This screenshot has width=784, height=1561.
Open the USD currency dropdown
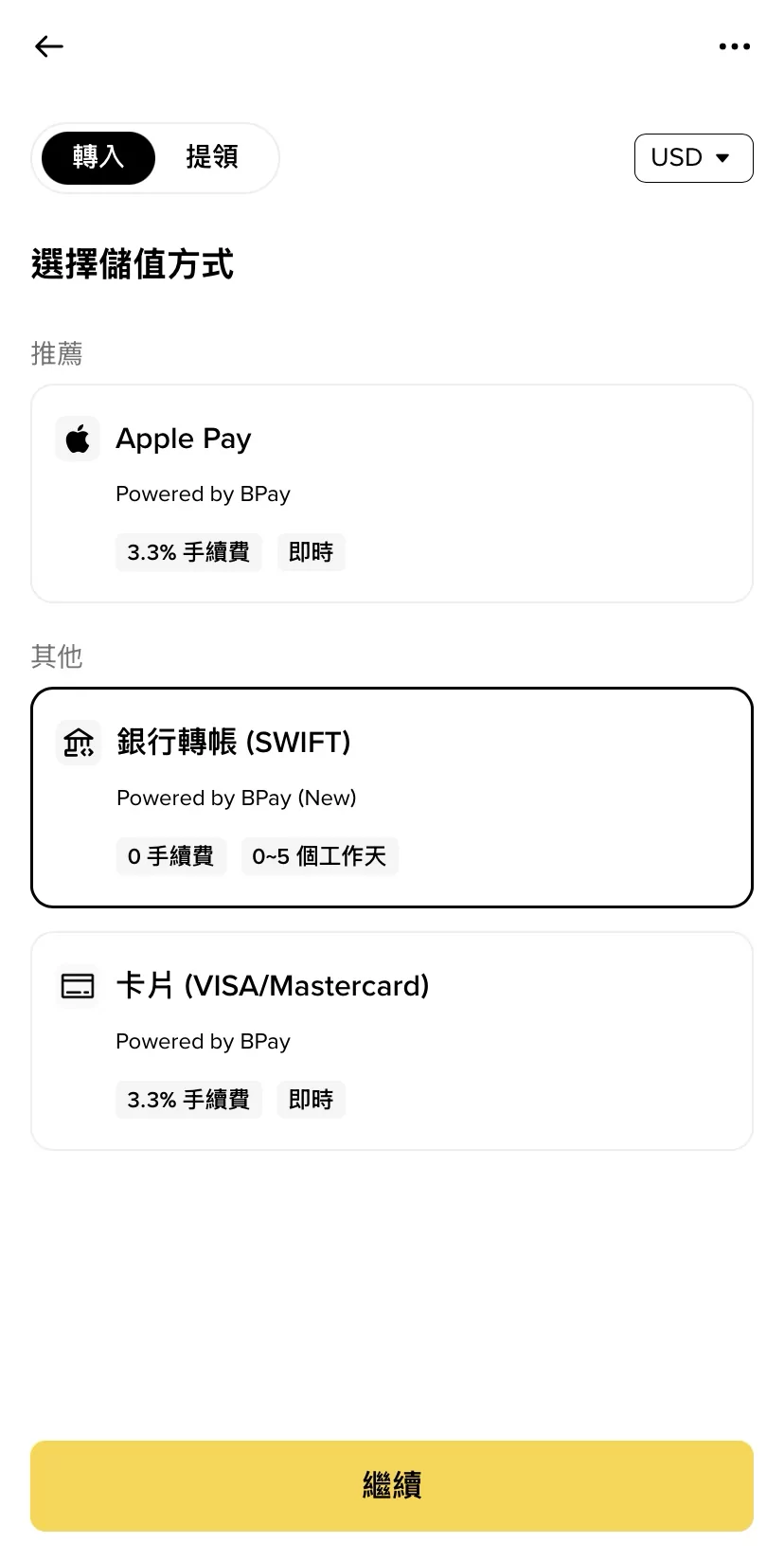pyautogui.click(x=693, y=158)
